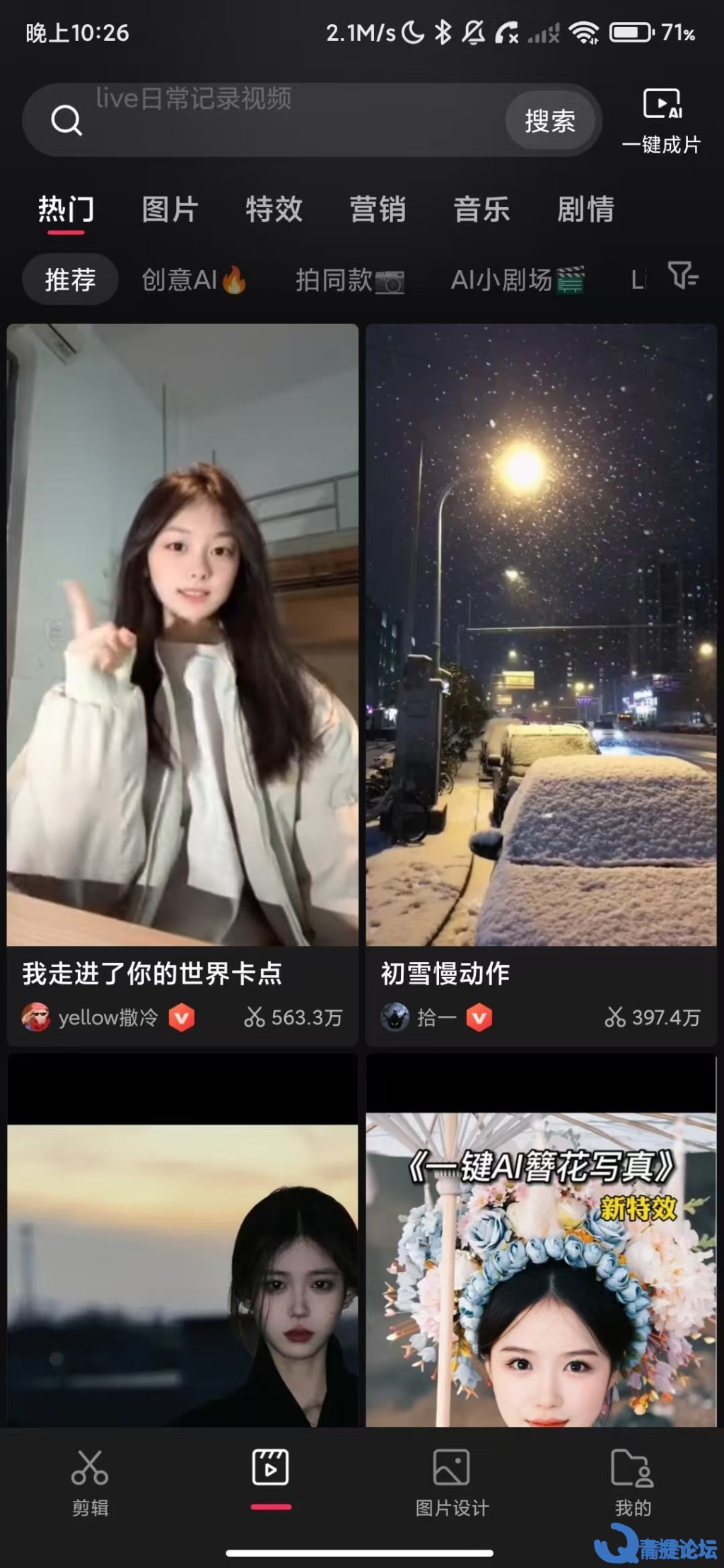This screenshot has height=1568, width=724.
Task: Tap the 搜索 search button
Action: point(549,120)
